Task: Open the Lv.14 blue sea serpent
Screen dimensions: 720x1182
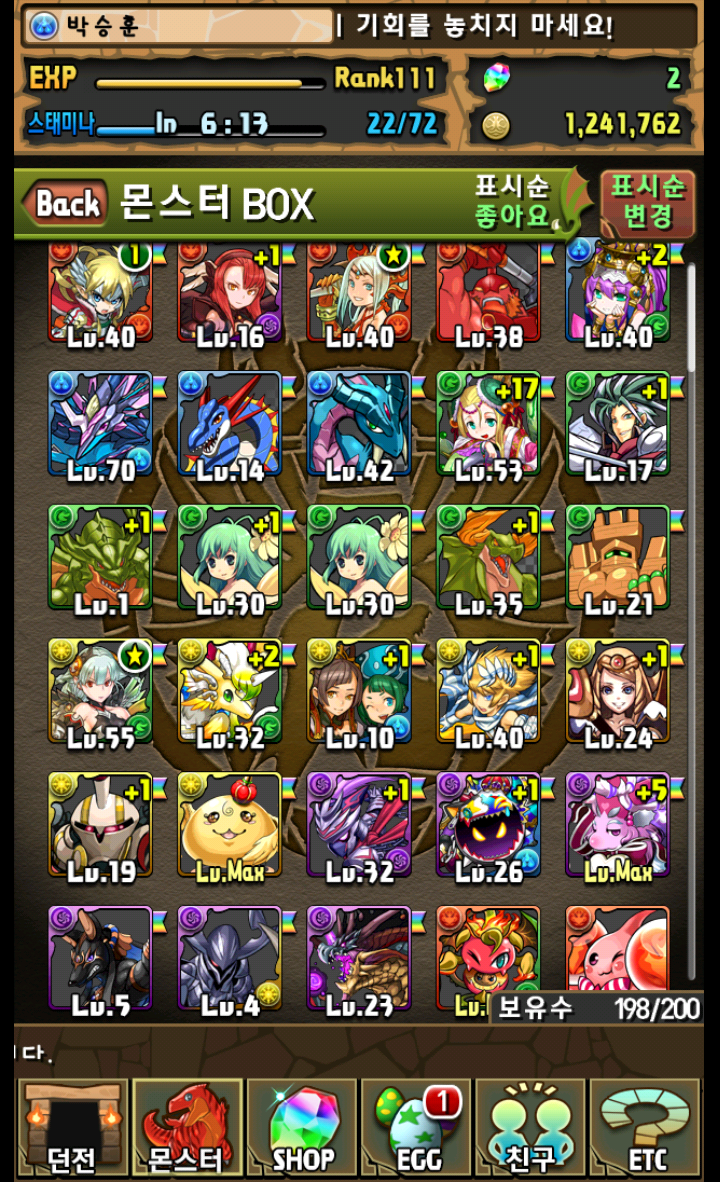Action: 229,424
